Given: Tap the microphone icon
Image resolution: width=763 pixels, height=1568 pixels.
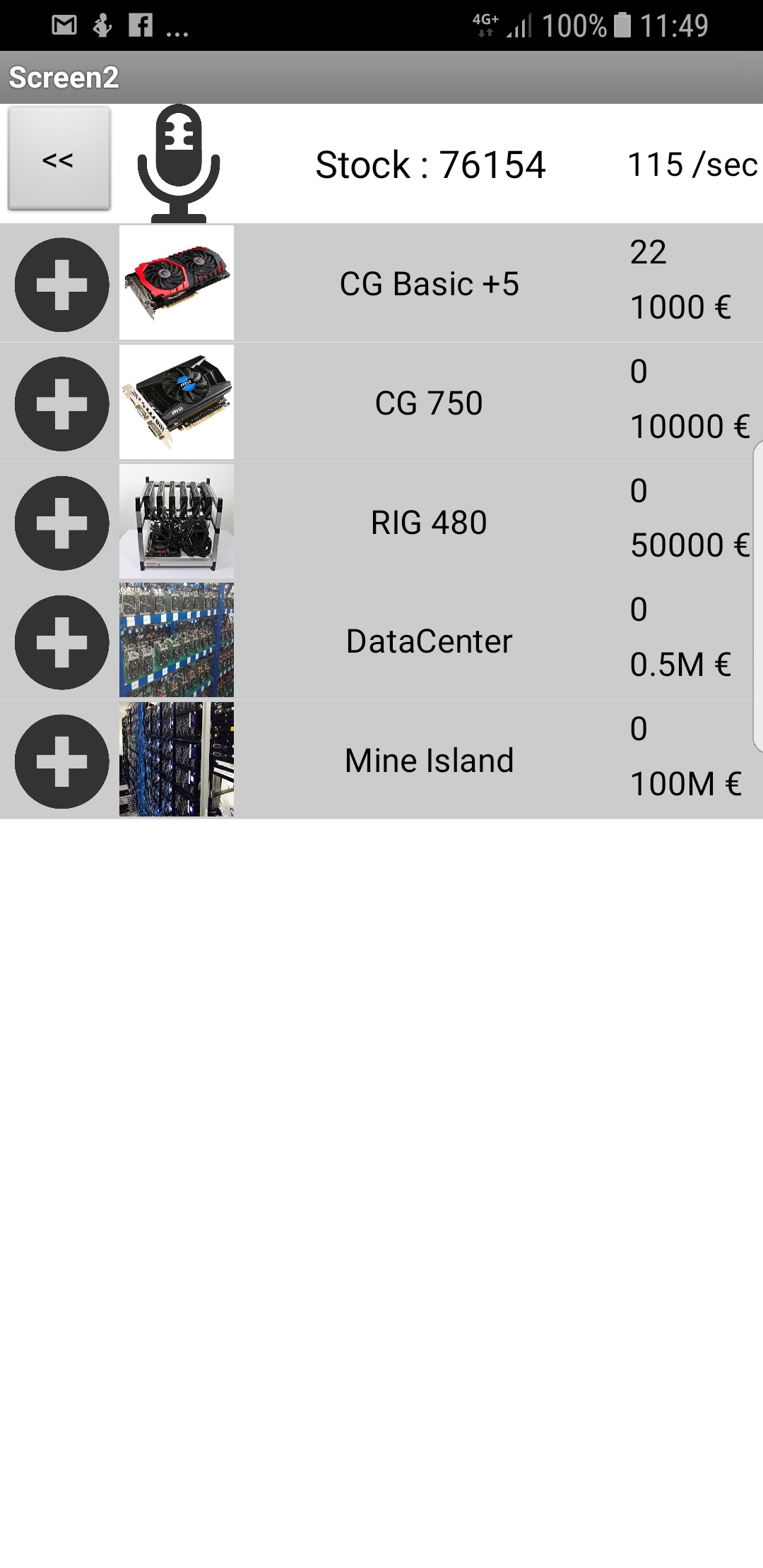Looking at the screenshot, I should pyautogui.click(x=179, y=164).
